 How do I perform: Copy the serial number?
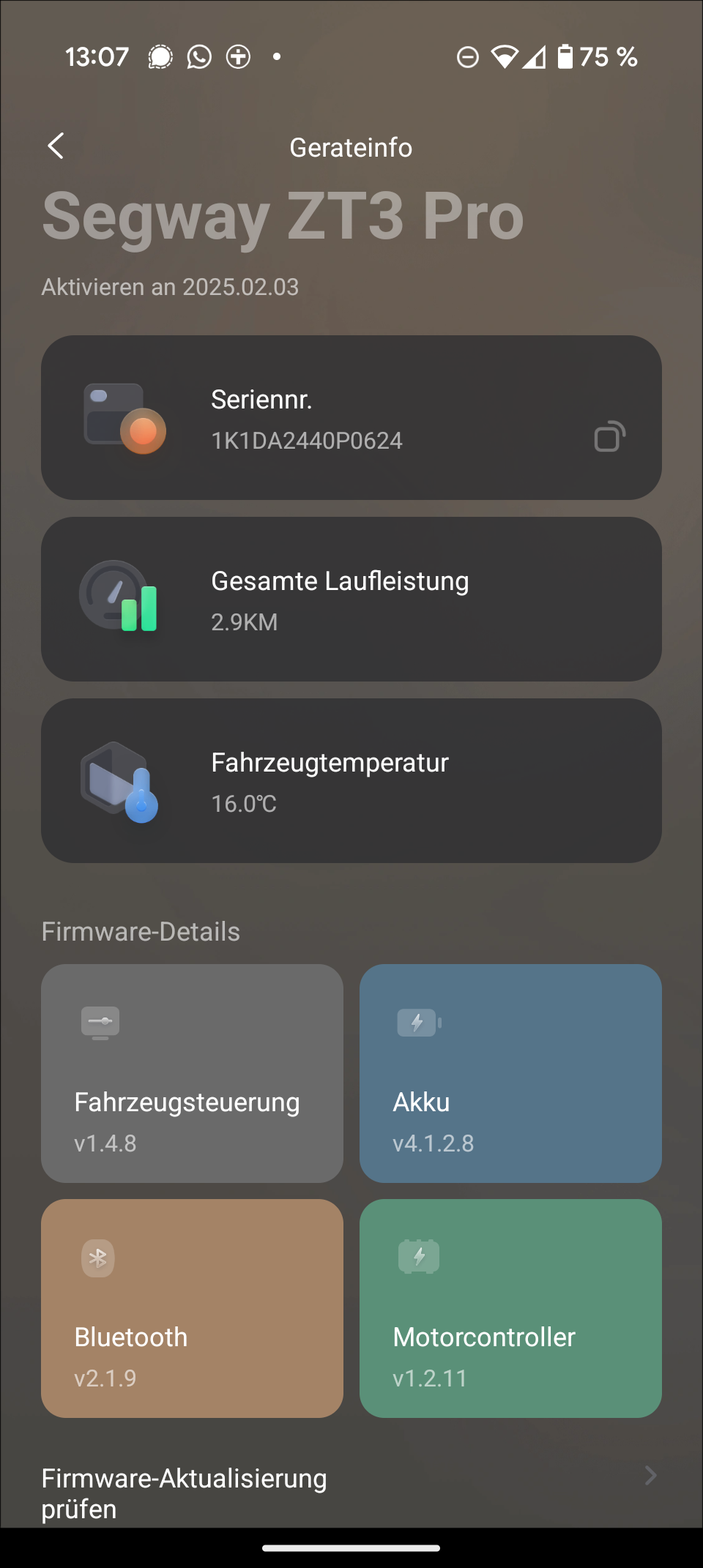click(609, 437)
